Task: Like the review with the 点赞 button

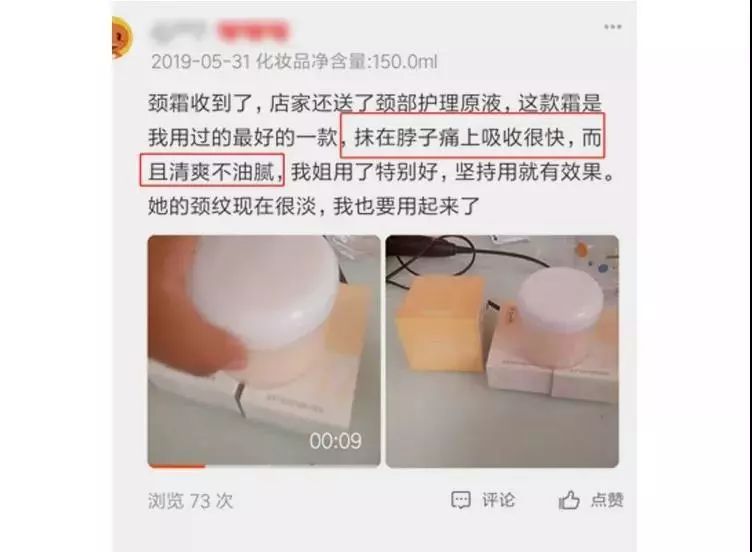Action: 591,500
